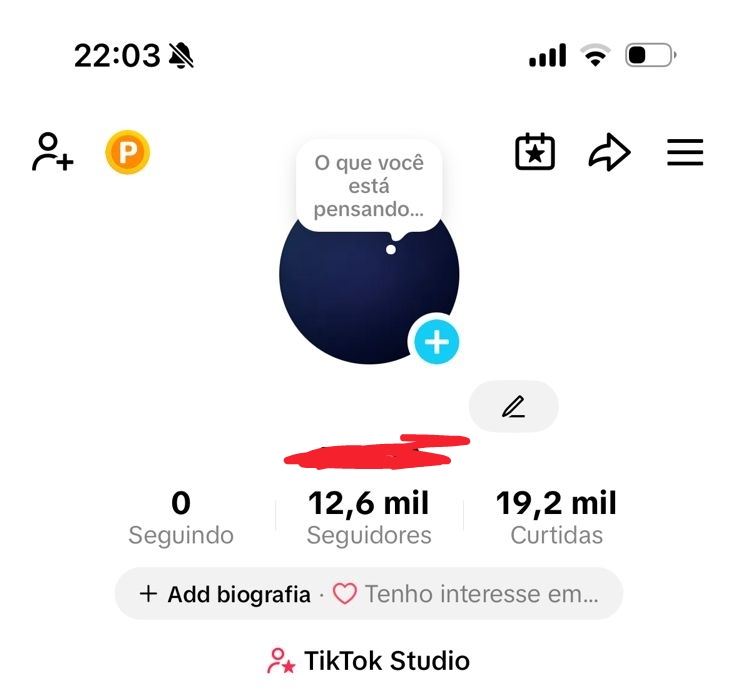Screen dimensions: 737x696
Task: Open the hamburger menu
Action: tap(685, 153)
